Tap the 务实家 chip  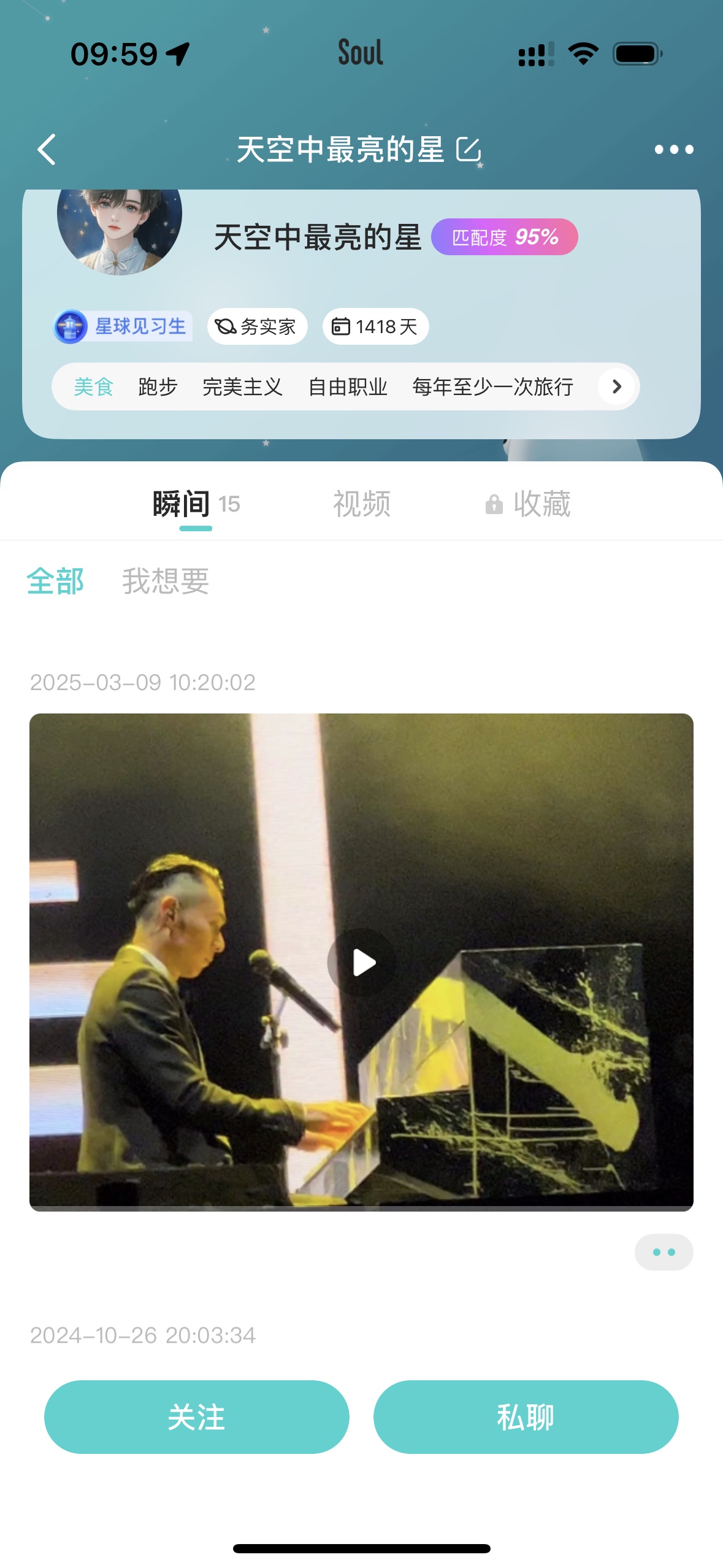coord(257,326)
